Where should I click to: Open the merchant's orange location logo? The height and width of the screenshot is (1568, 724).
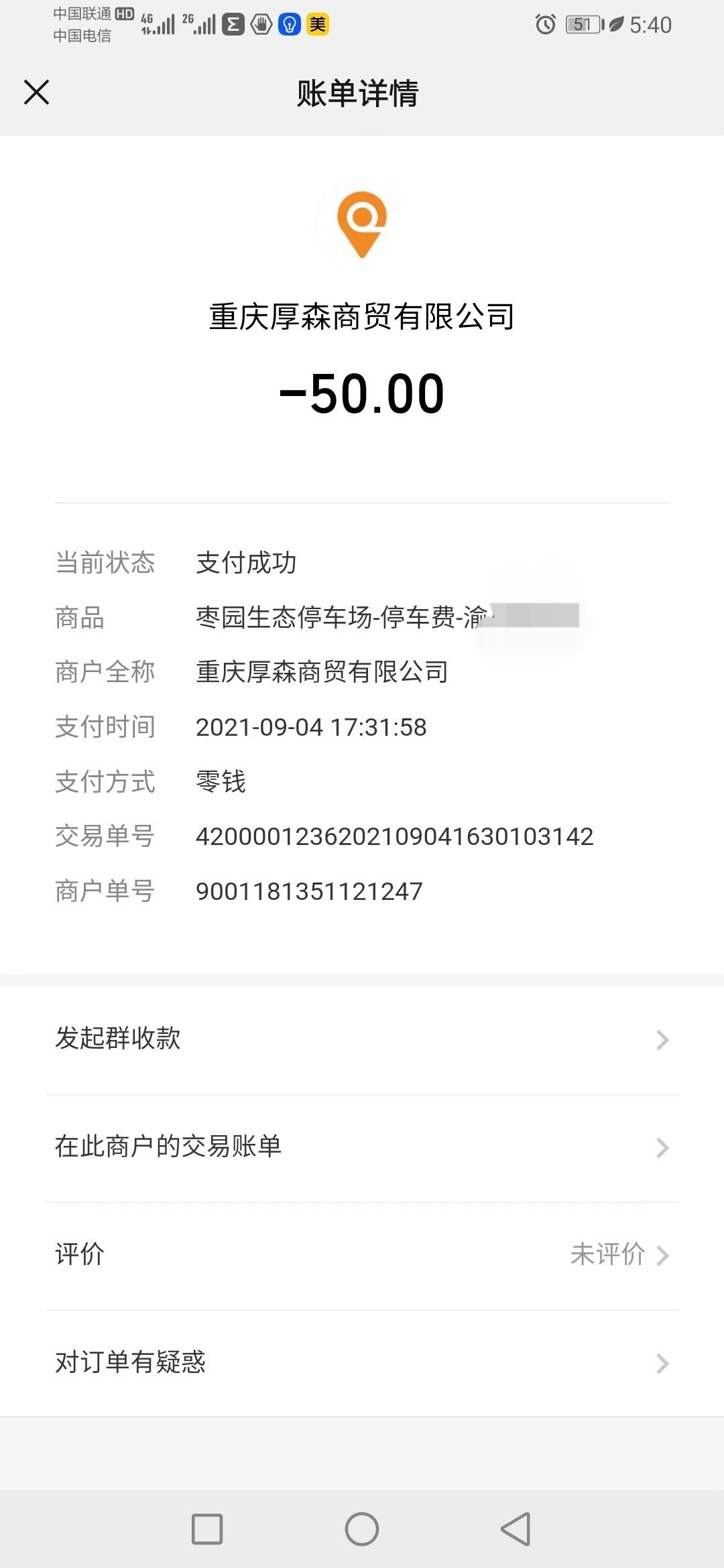pos(362,224)
